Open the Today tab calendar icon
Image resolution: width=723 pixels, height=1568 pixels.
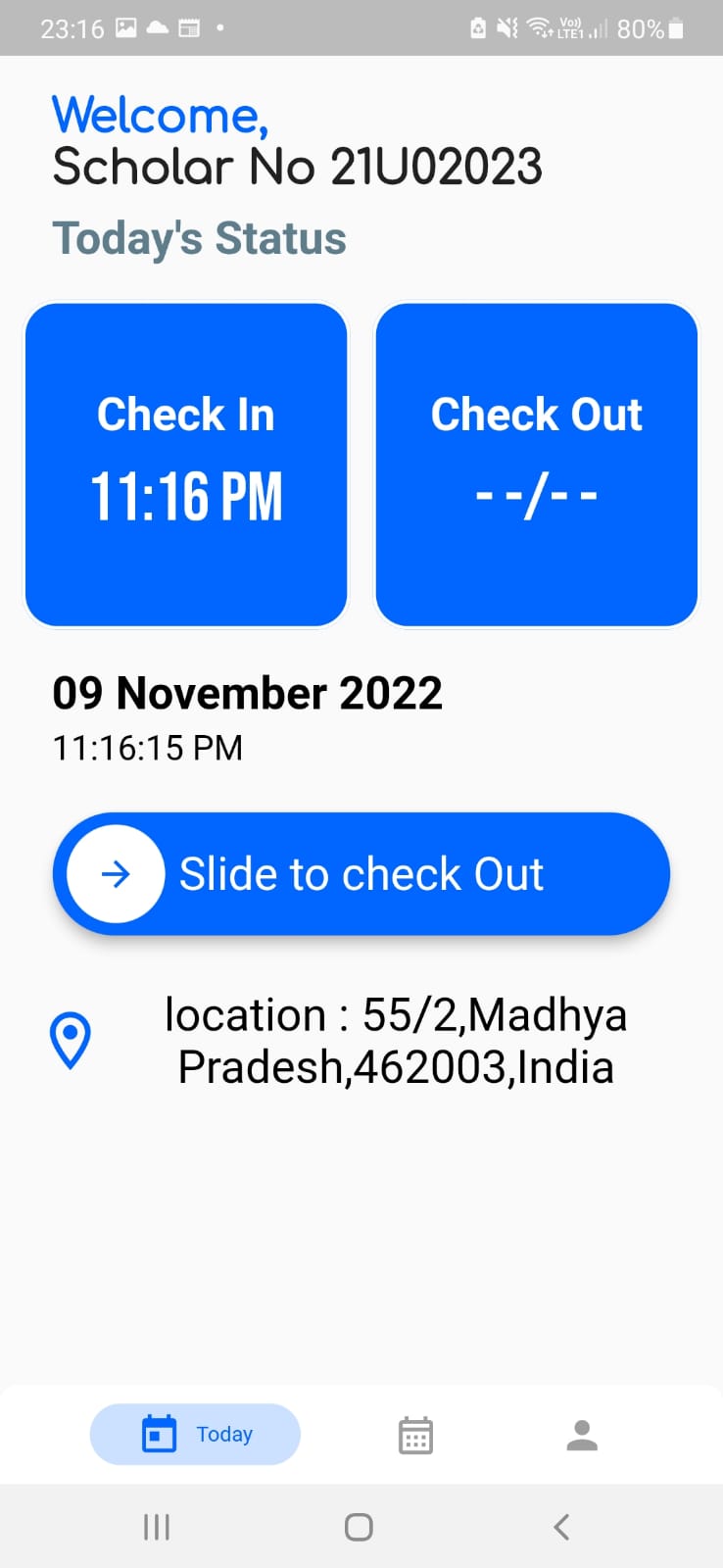[x=160, y=1433]
